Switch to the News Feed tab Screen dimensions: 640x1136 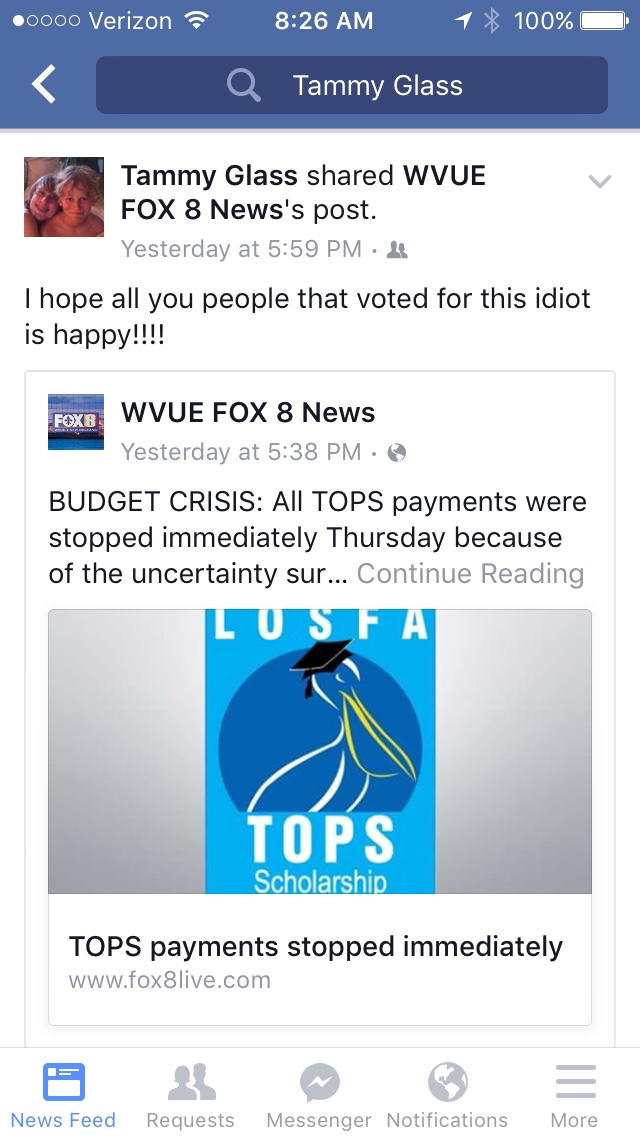pos(64,1095)
